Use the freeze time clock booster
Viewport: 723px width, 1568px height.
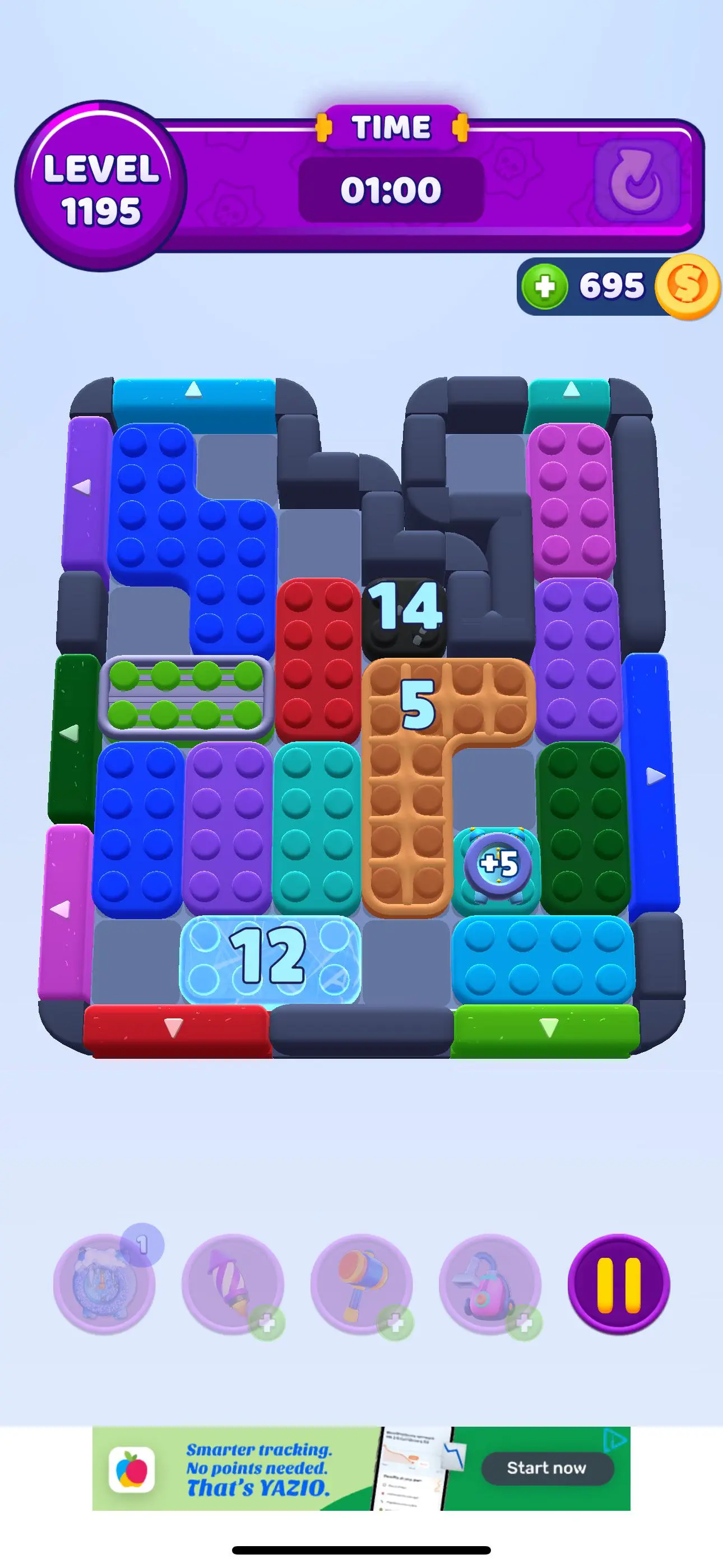point(104,1284)
